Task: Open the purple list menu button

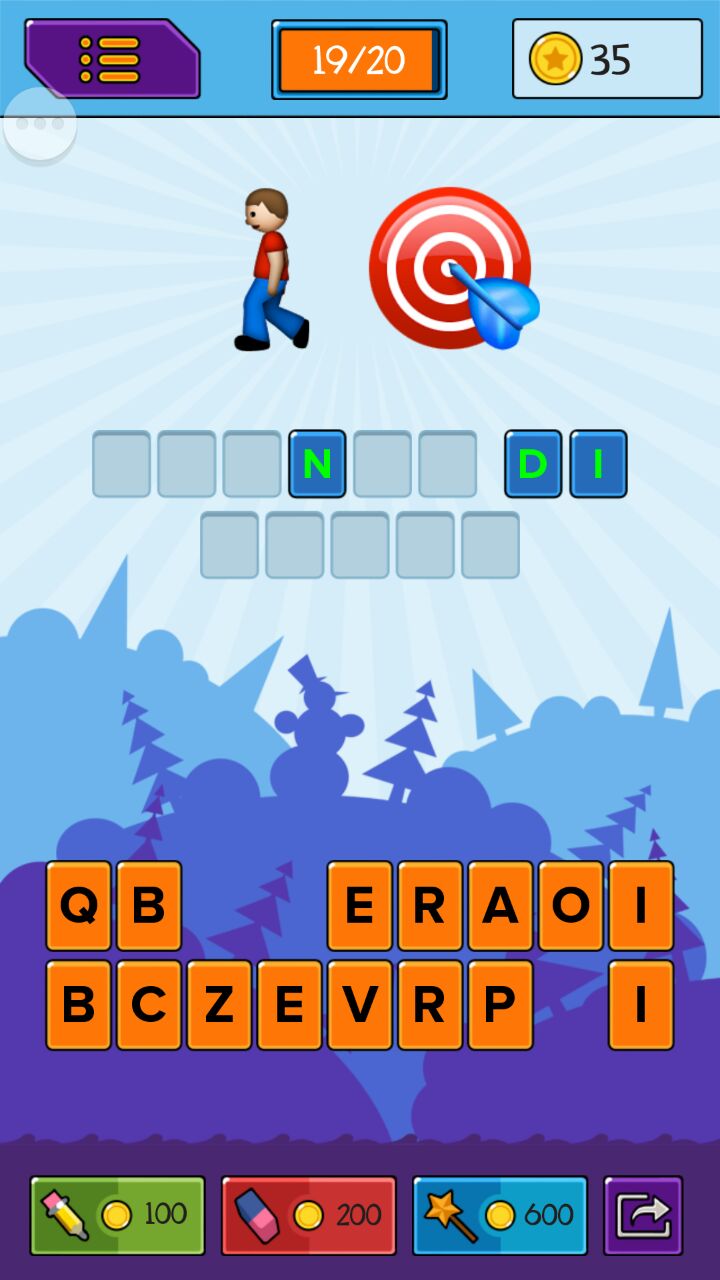Action: pyautogui.click(x=111, y=58)
